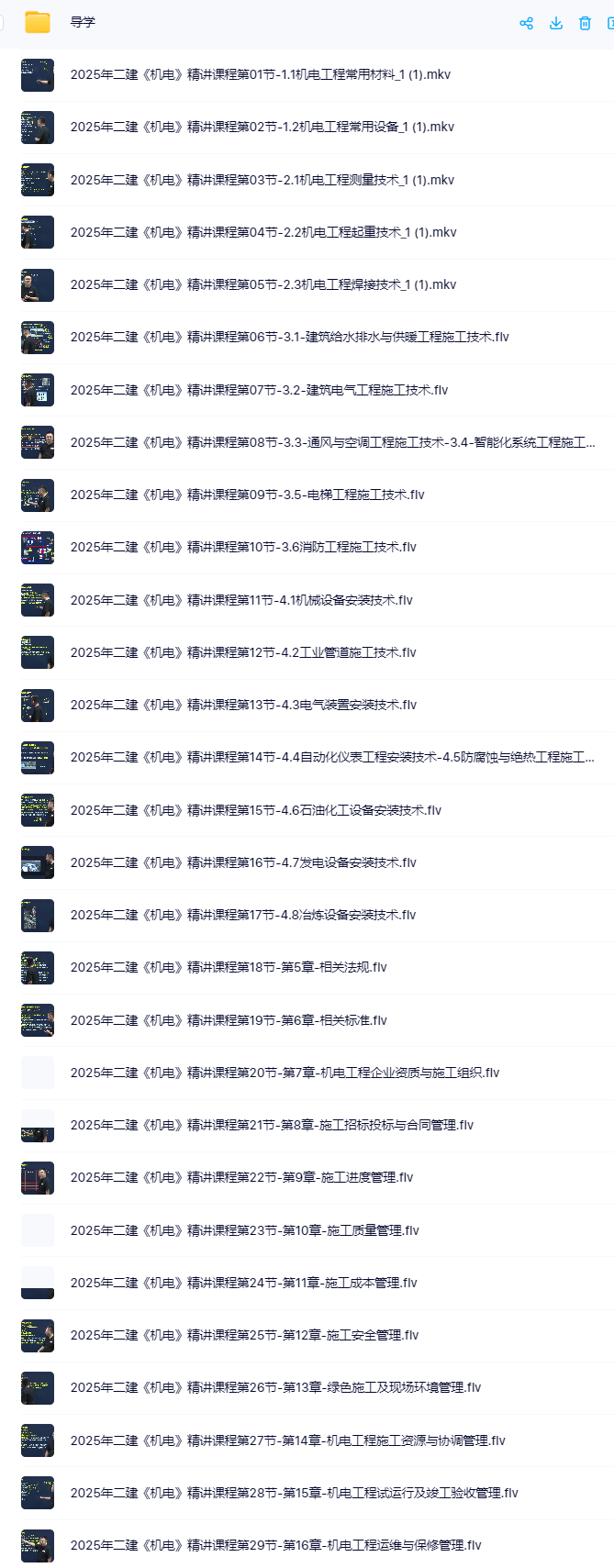Viewport: 614px width, 1568px height.
Task: Play 第04节 2.2机电工程起重技术 file
Action: tap(262, 232)
